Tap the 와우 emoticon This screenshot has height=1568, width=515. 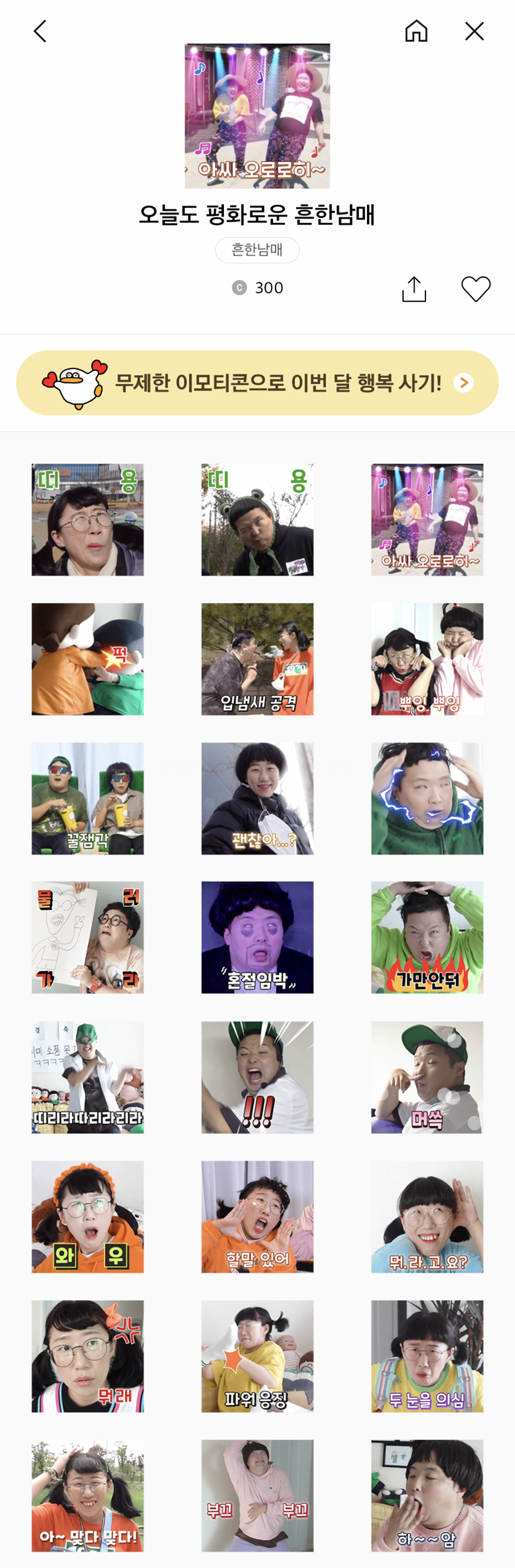88,1216
